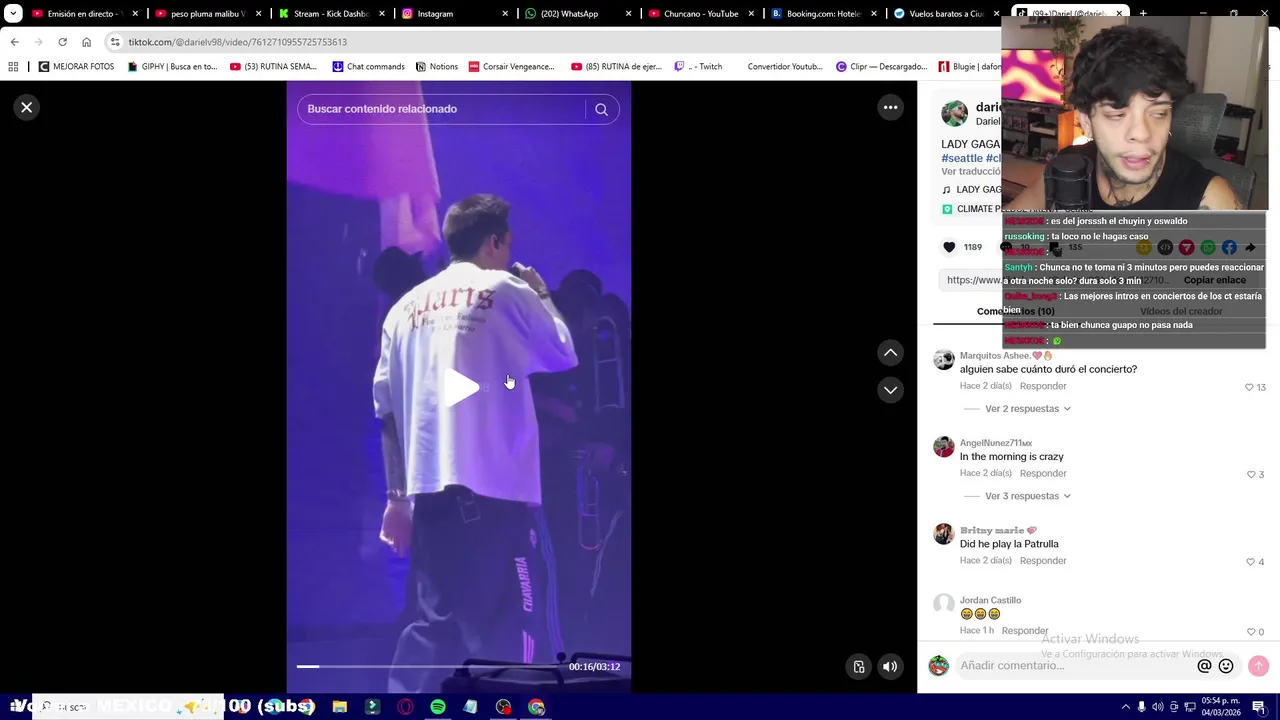The width and height of the screenshot is (1280, 720).
Task: Go to the next video arrow
Action: point(890,390)
